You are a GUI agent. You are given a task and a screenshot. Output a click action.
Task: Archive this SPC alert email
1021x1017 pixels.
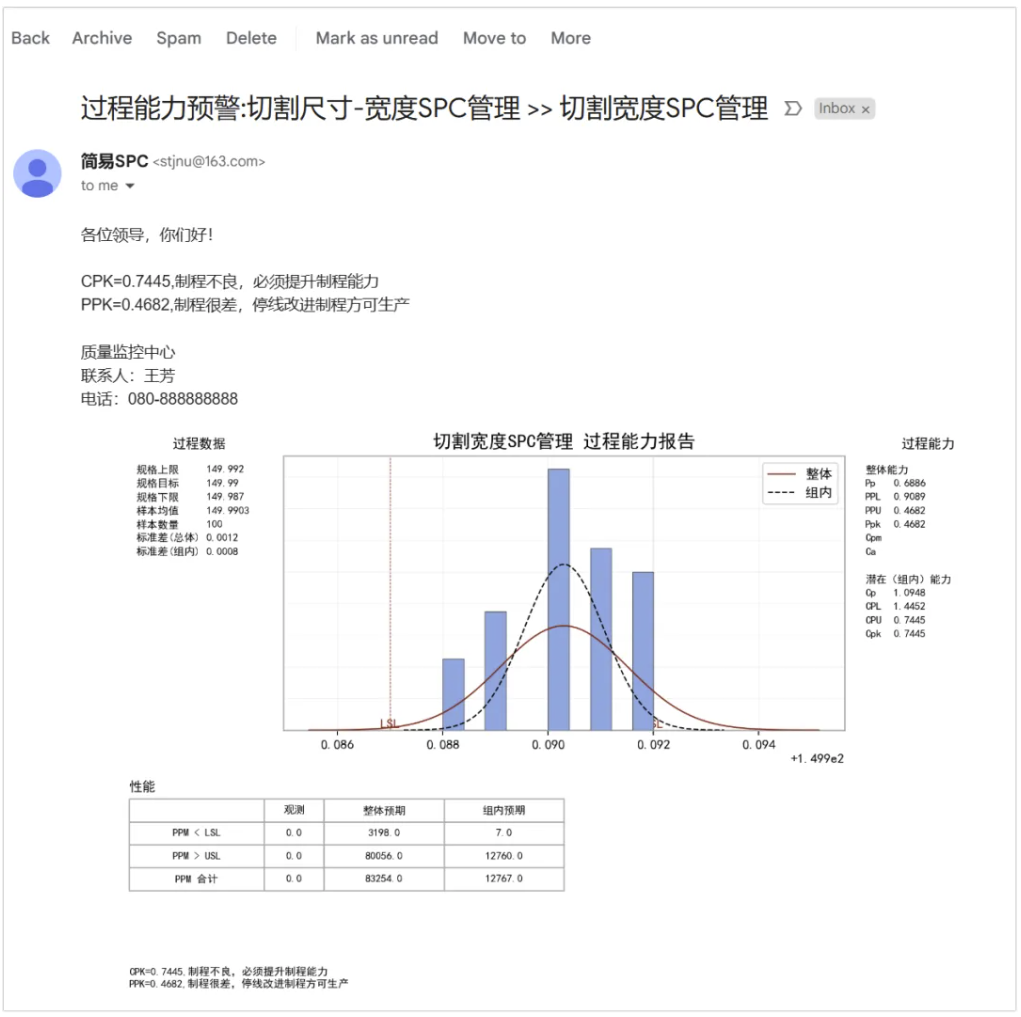click(x=102, y=38)
